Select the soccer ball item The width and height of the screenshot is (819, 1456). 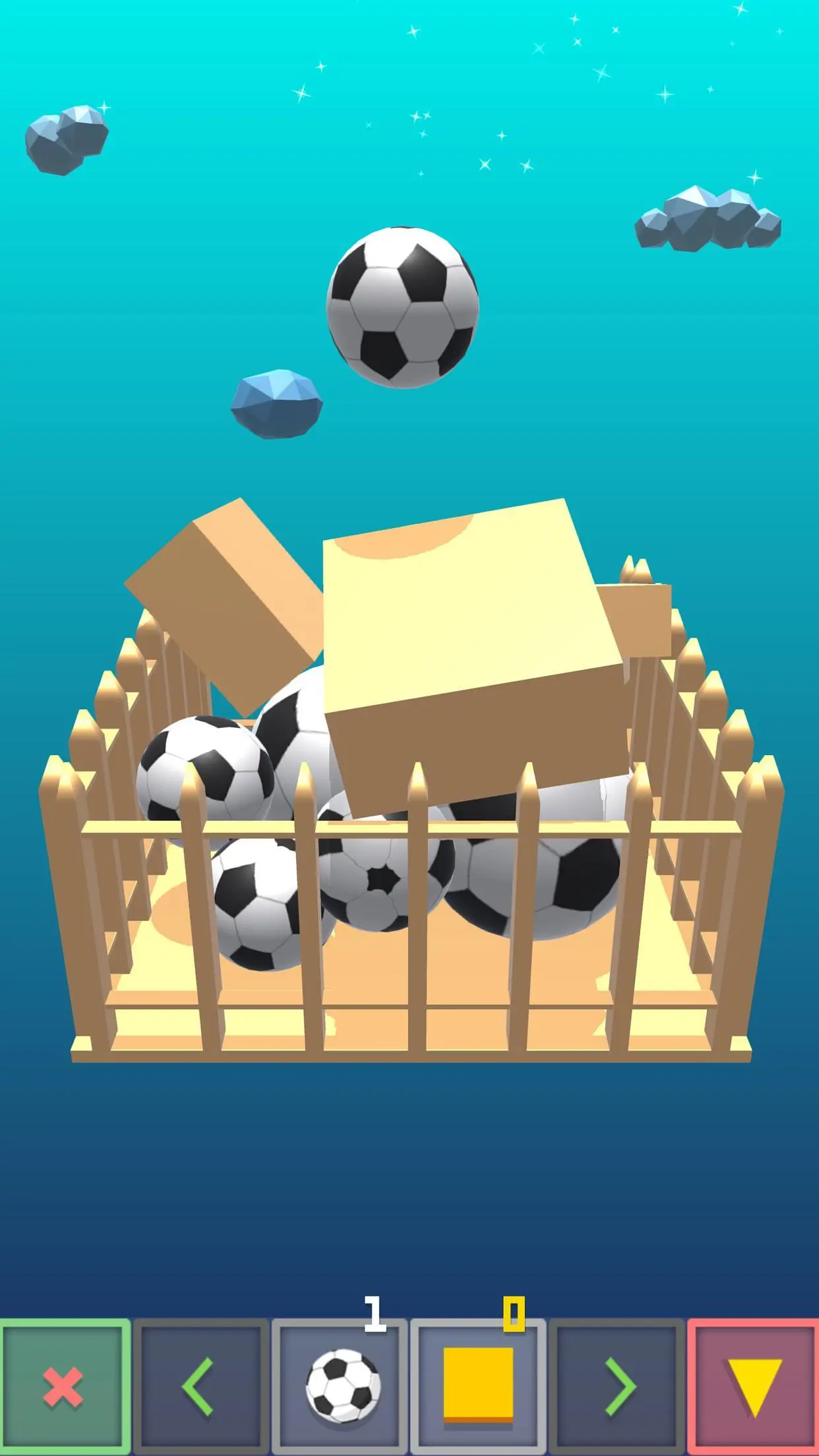(342, 1387)
